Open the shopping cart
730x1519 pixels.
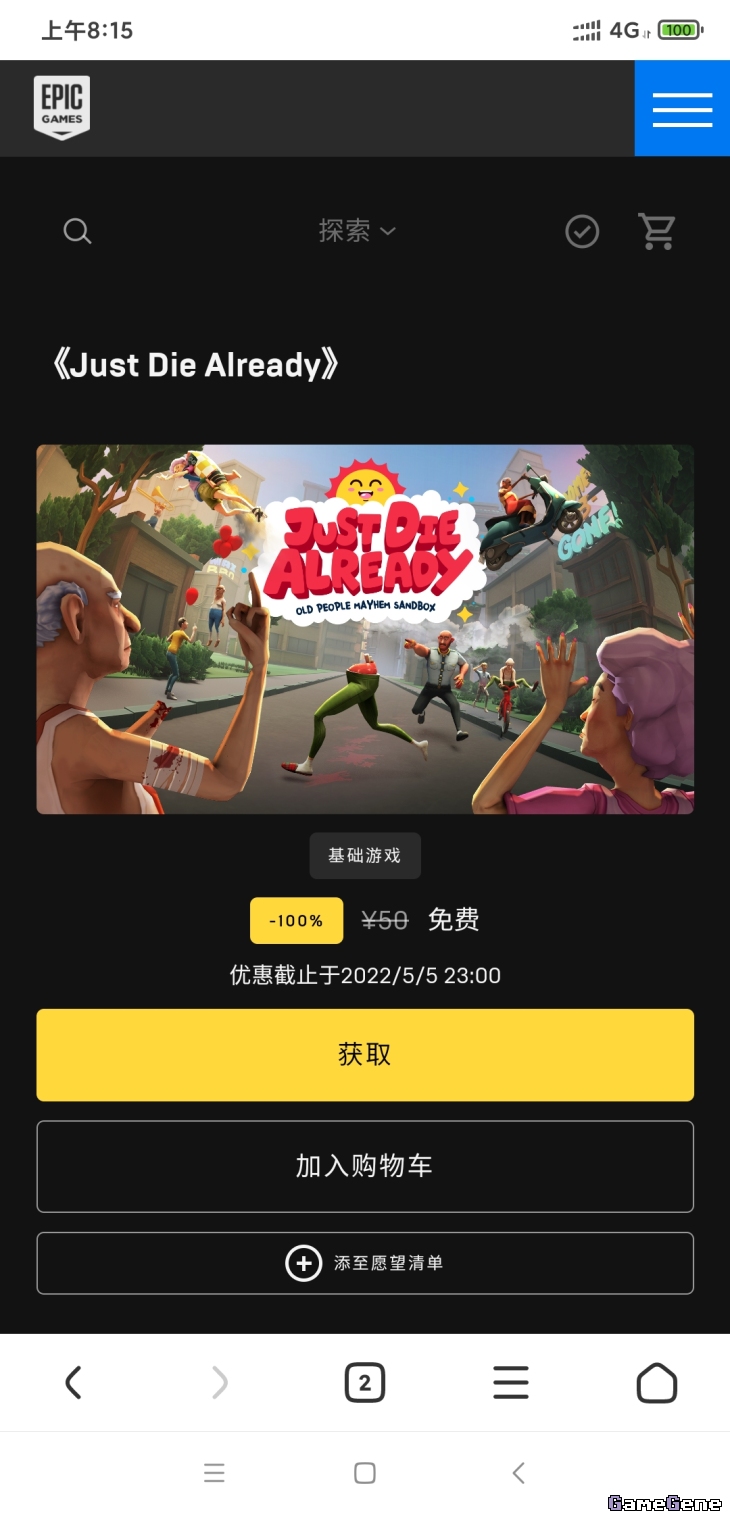click(x=657, y=231)
